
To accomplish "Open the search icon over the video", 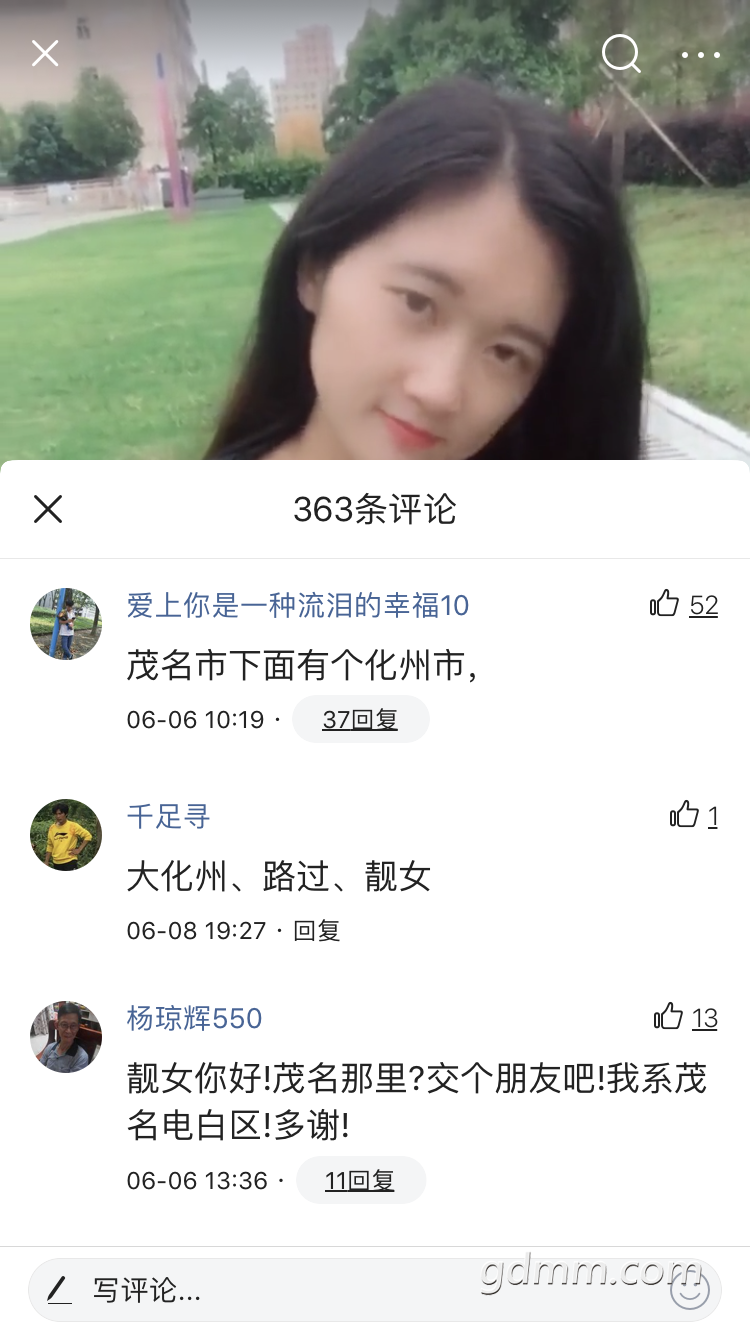I will pyautogui.click(x=621, y=54).
